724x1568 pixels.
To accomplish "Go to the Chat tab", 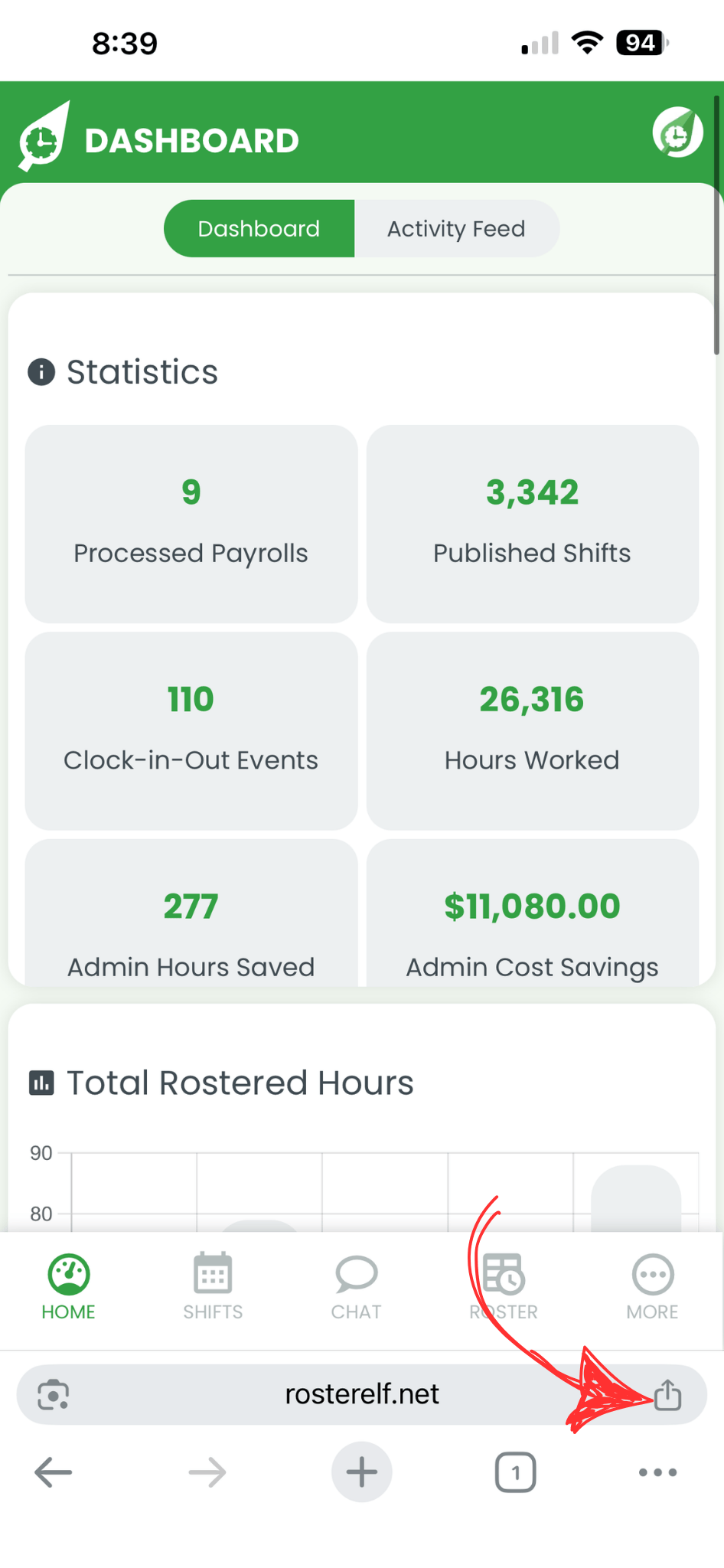I will click(356, 1286).
